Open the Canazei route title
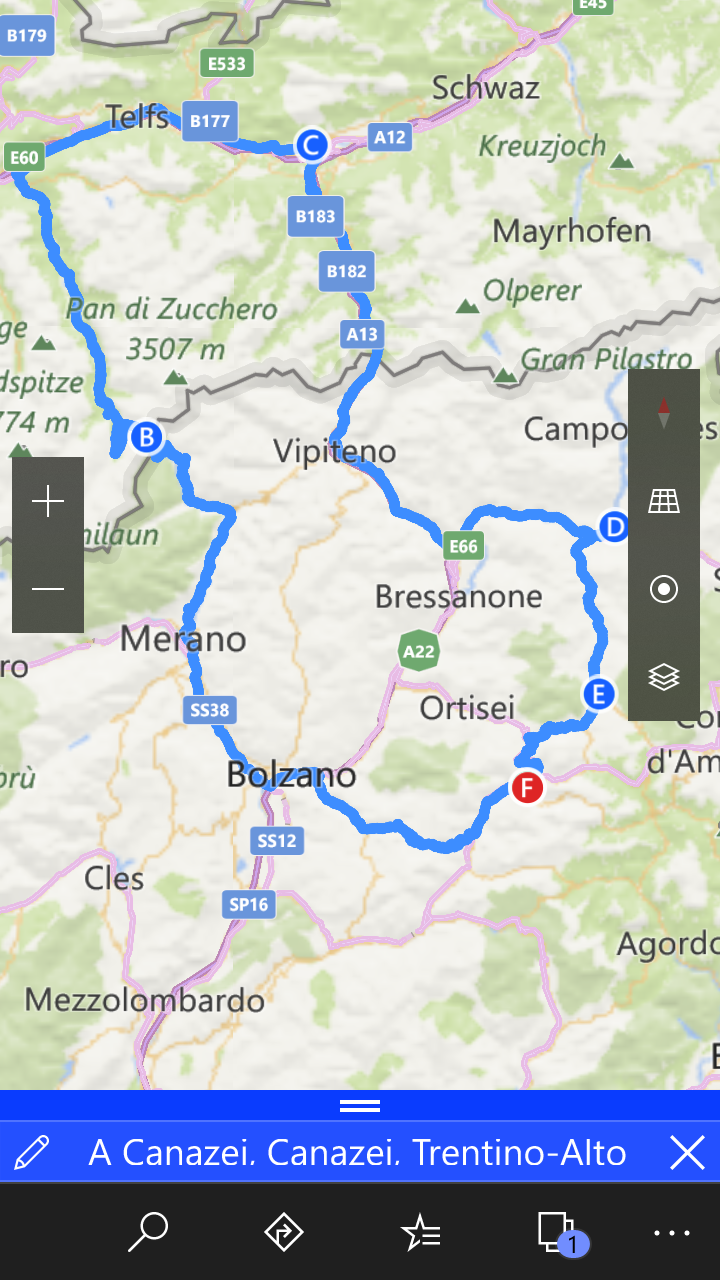This screenshot has height=1280, width=720. pos(357,1153)
